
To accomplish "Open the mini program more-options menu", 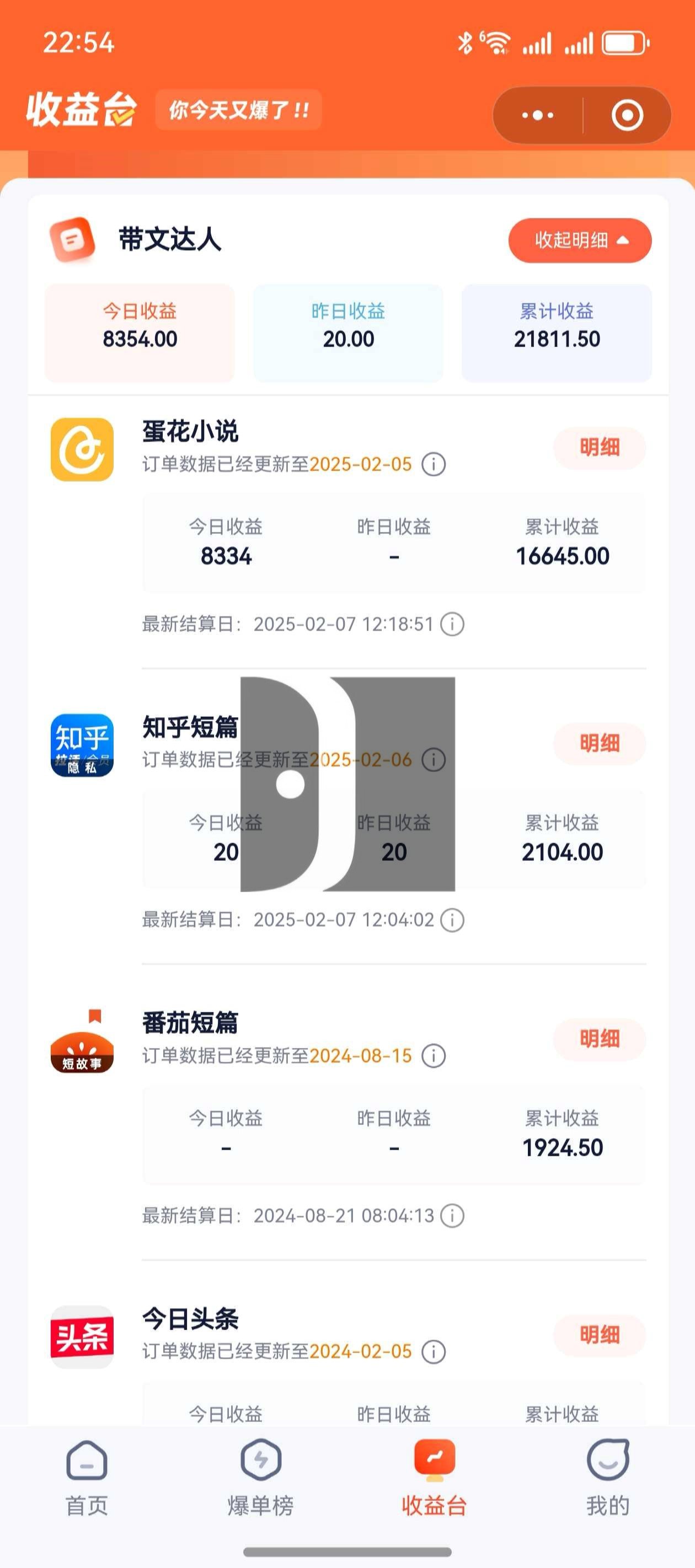I will tap(538, 115).
